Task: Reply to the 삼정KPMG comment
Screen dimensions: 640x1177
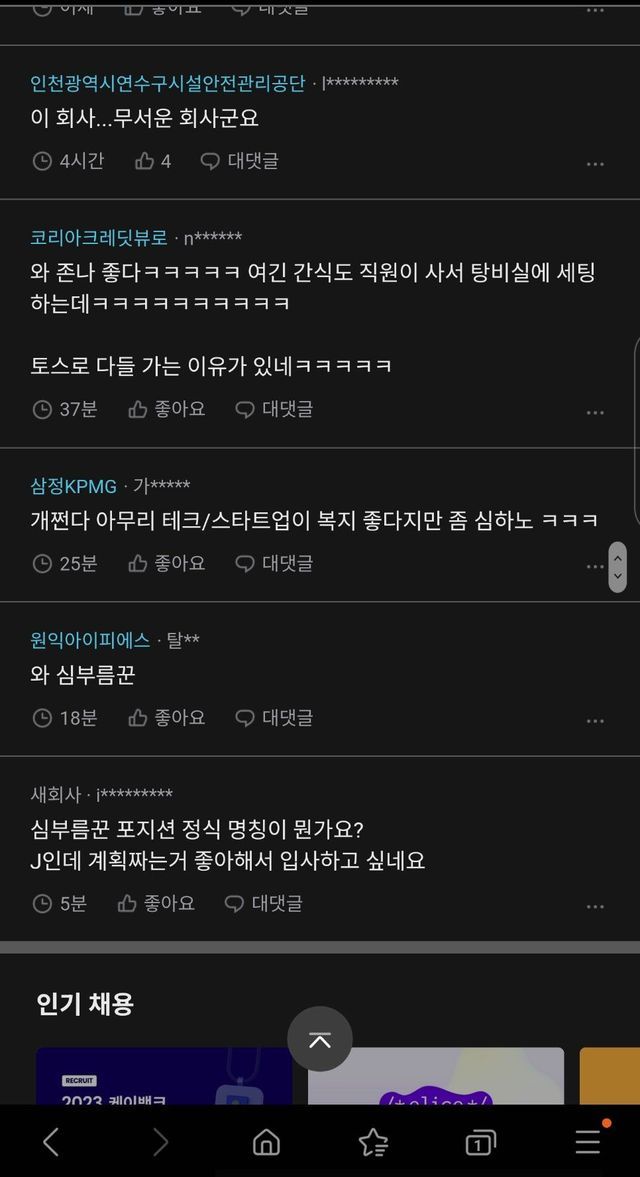Action: click(274, 563)
